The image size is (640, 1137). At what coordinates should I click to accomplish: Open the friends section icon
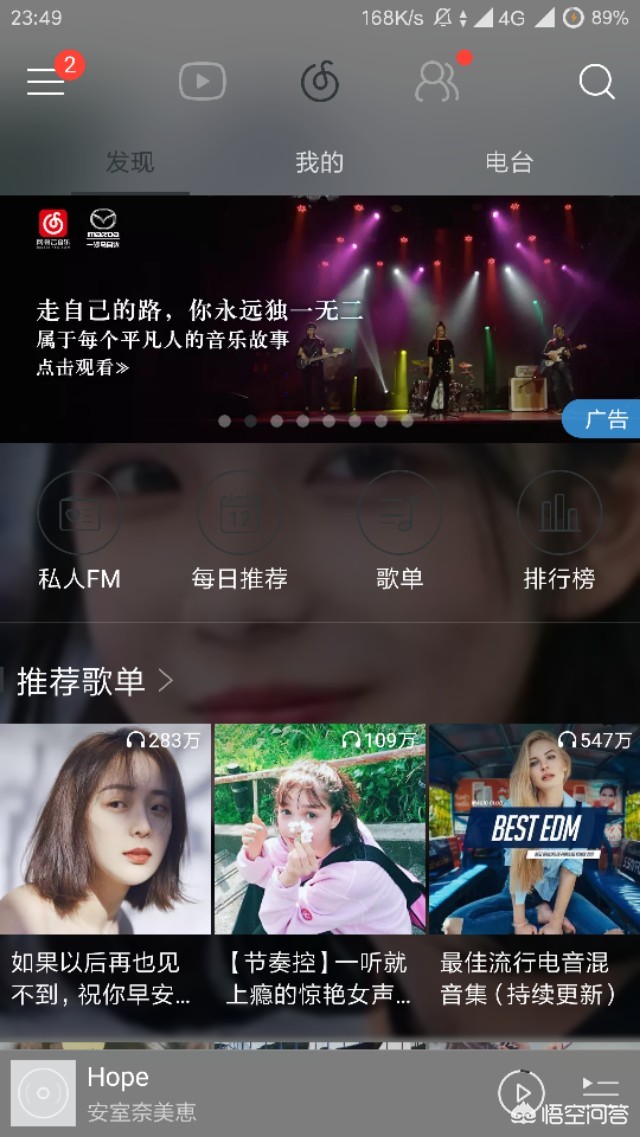437,82
